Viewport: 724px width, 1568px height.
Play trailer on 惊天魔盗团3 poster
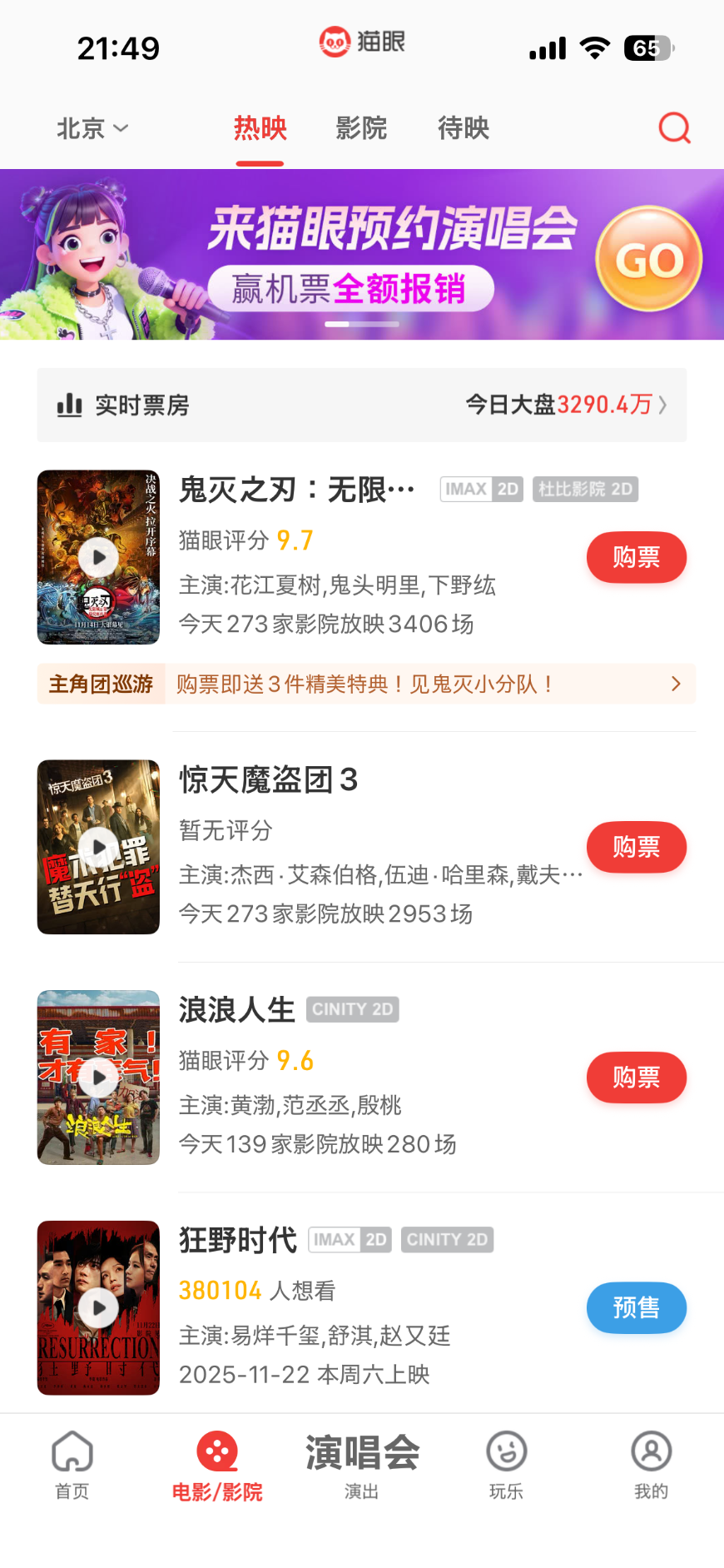tap(98, 847)
